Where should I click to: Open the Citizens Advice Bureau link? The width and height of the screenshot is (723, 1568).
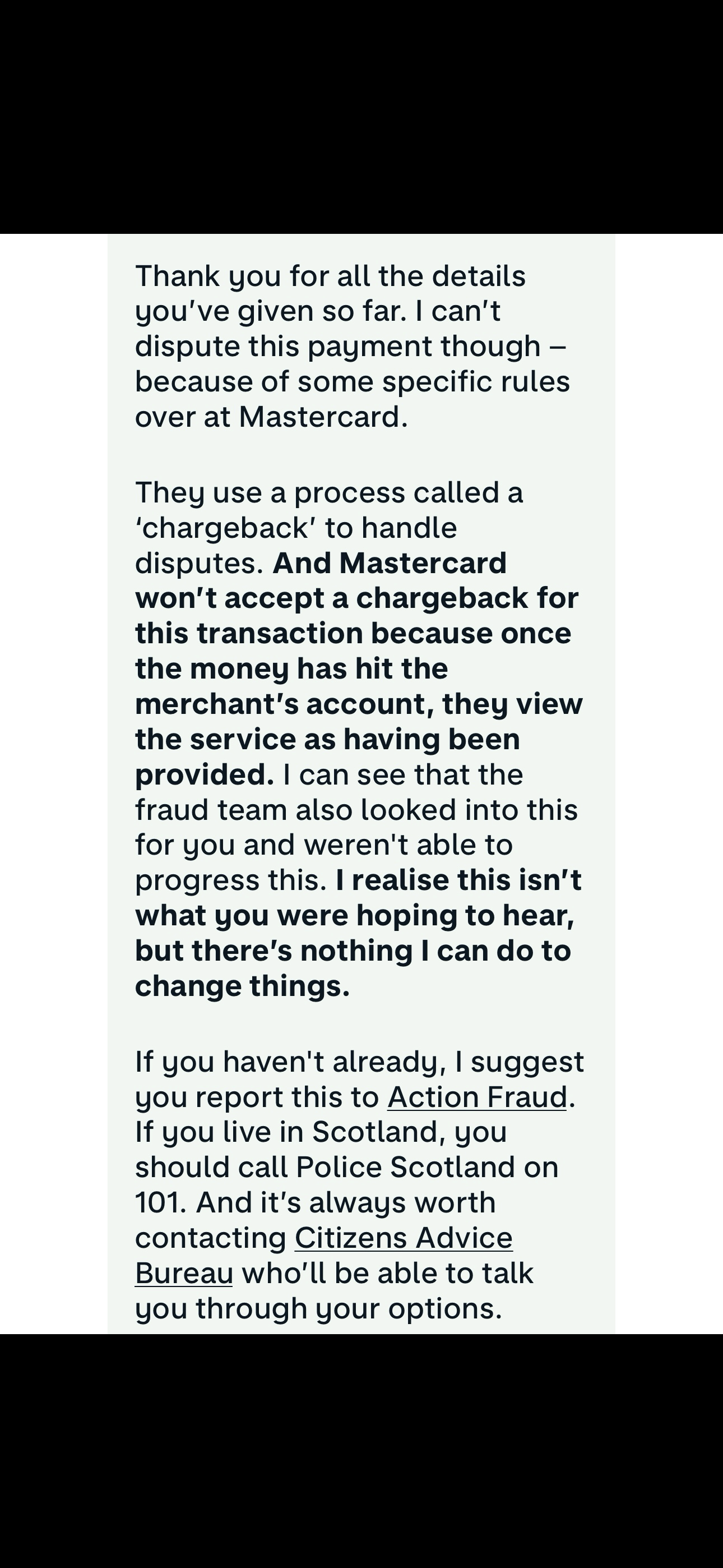pyautogui.click(x=403, y=1238)
